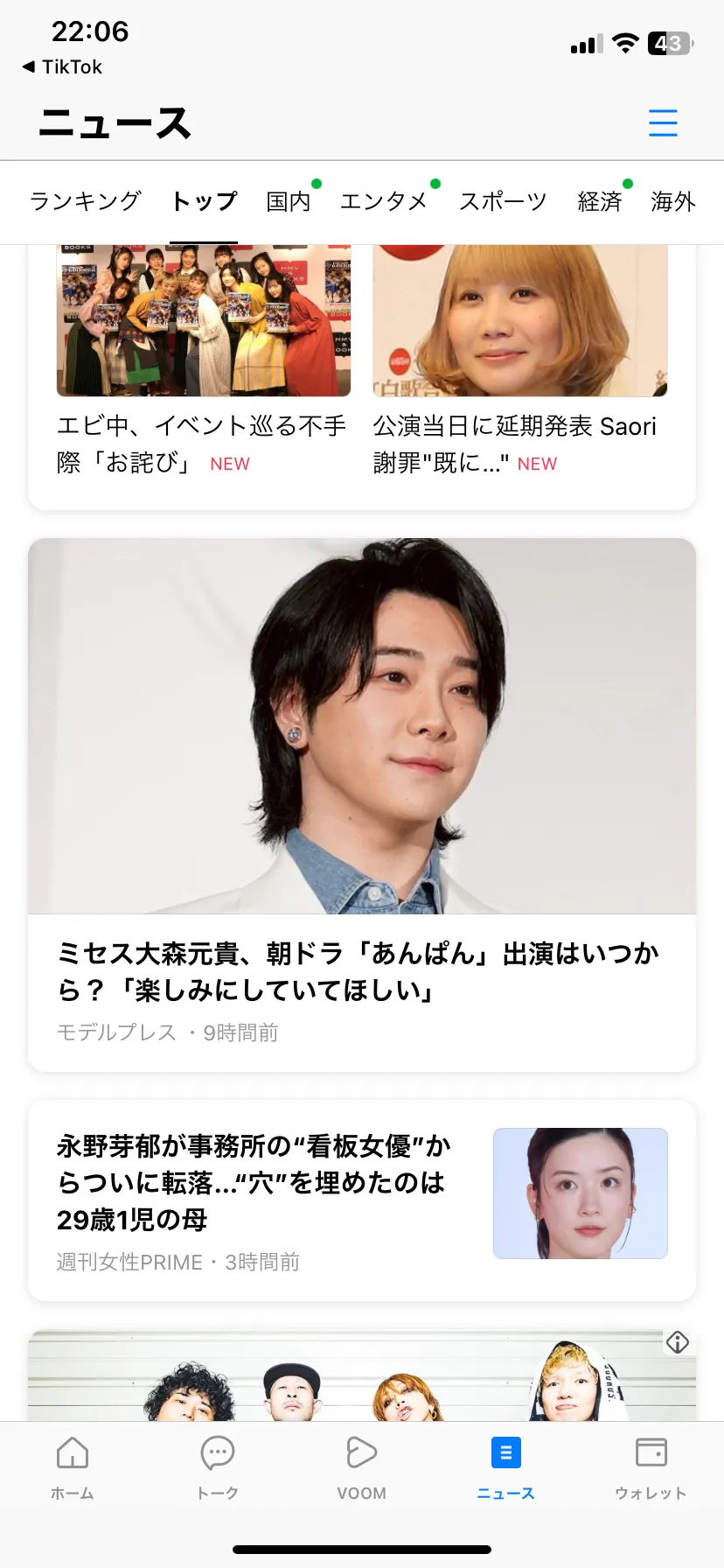Switch to the VOOM tab

361,1466
